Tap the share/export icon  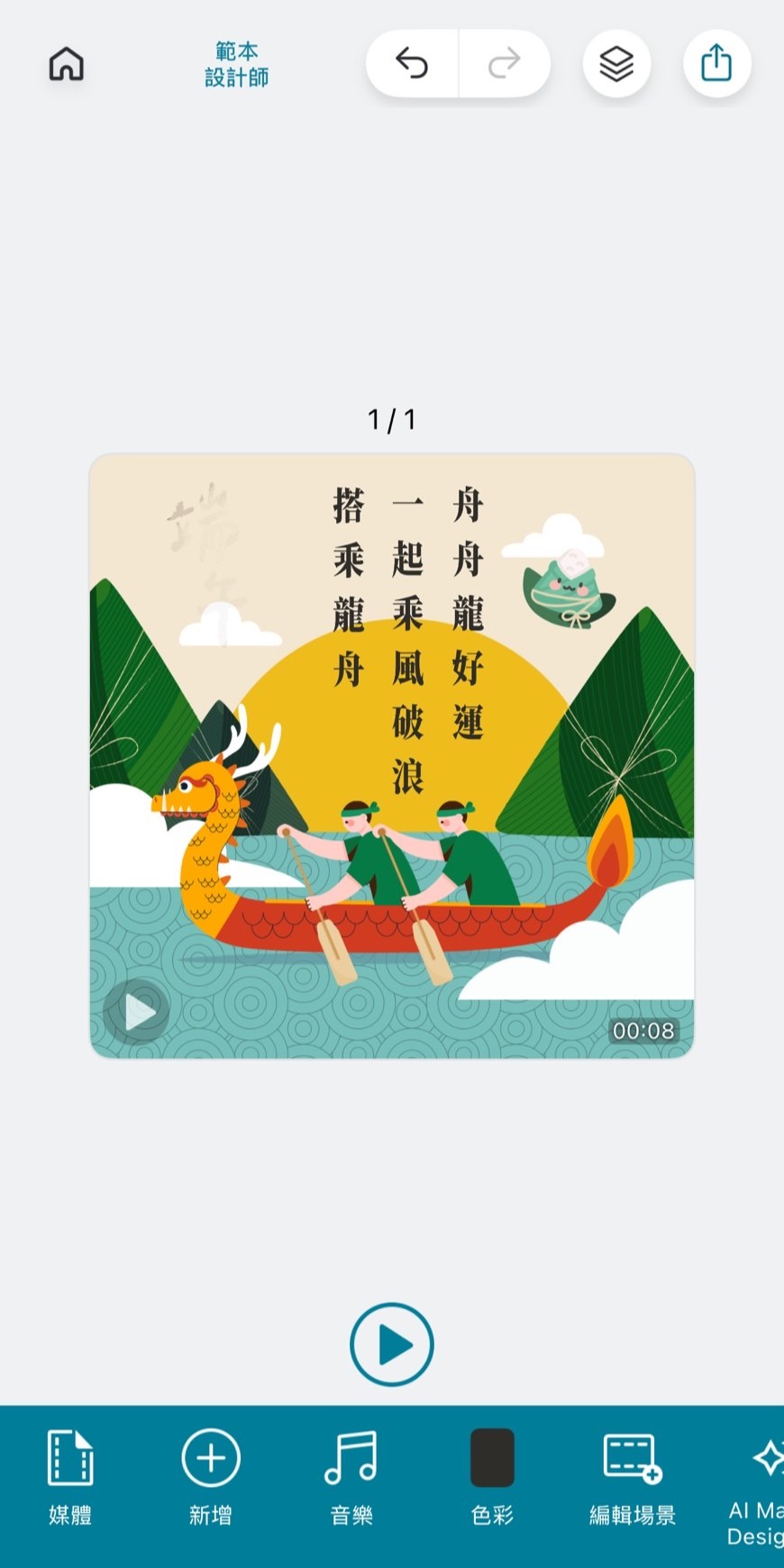point(716,63)
